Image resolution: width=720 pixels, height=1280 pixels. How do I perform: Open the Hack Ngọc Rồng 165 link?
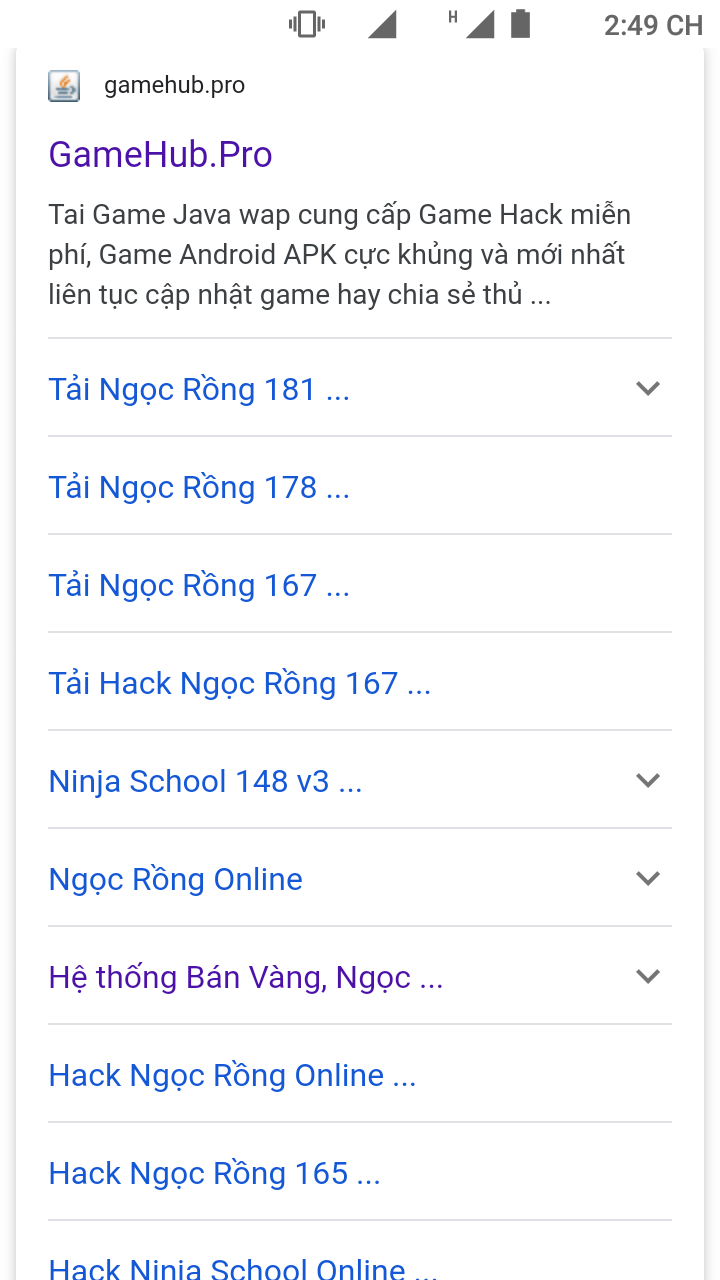pos(214,1173)
